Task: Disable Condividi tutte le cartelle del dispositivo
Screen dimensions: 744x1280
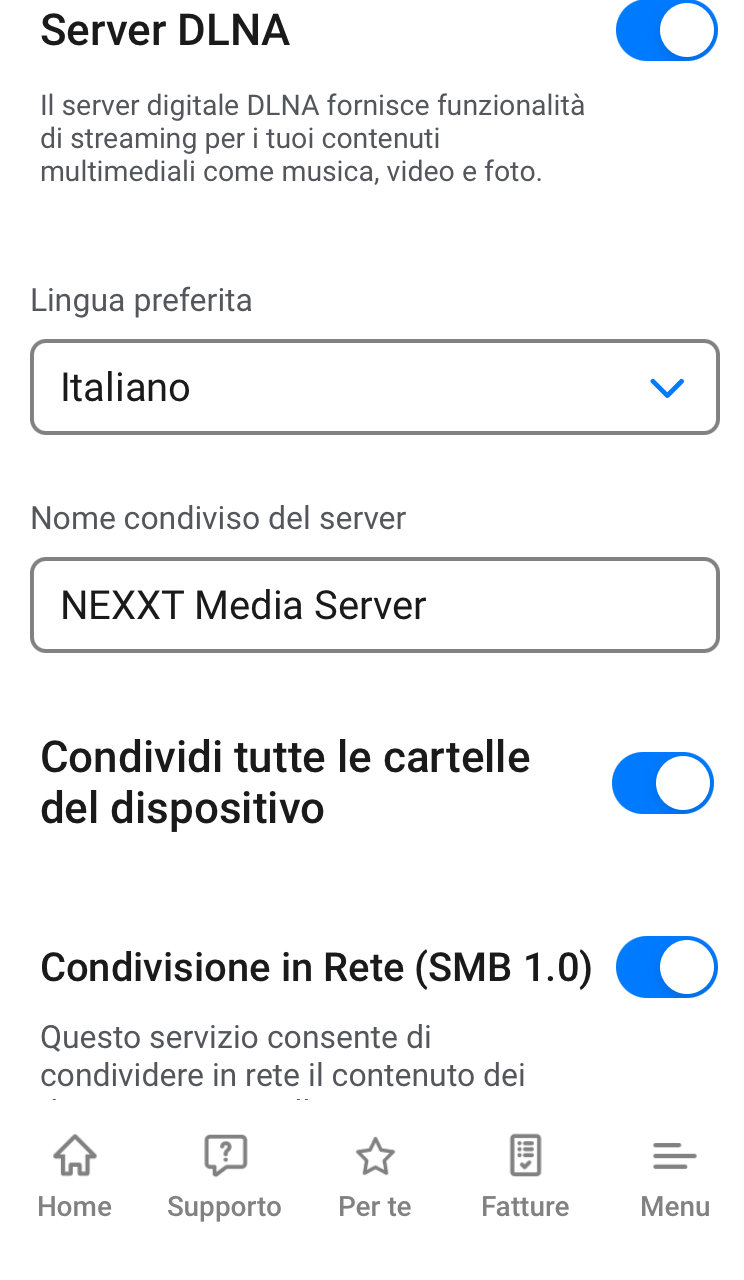Action: pos(663,783)
